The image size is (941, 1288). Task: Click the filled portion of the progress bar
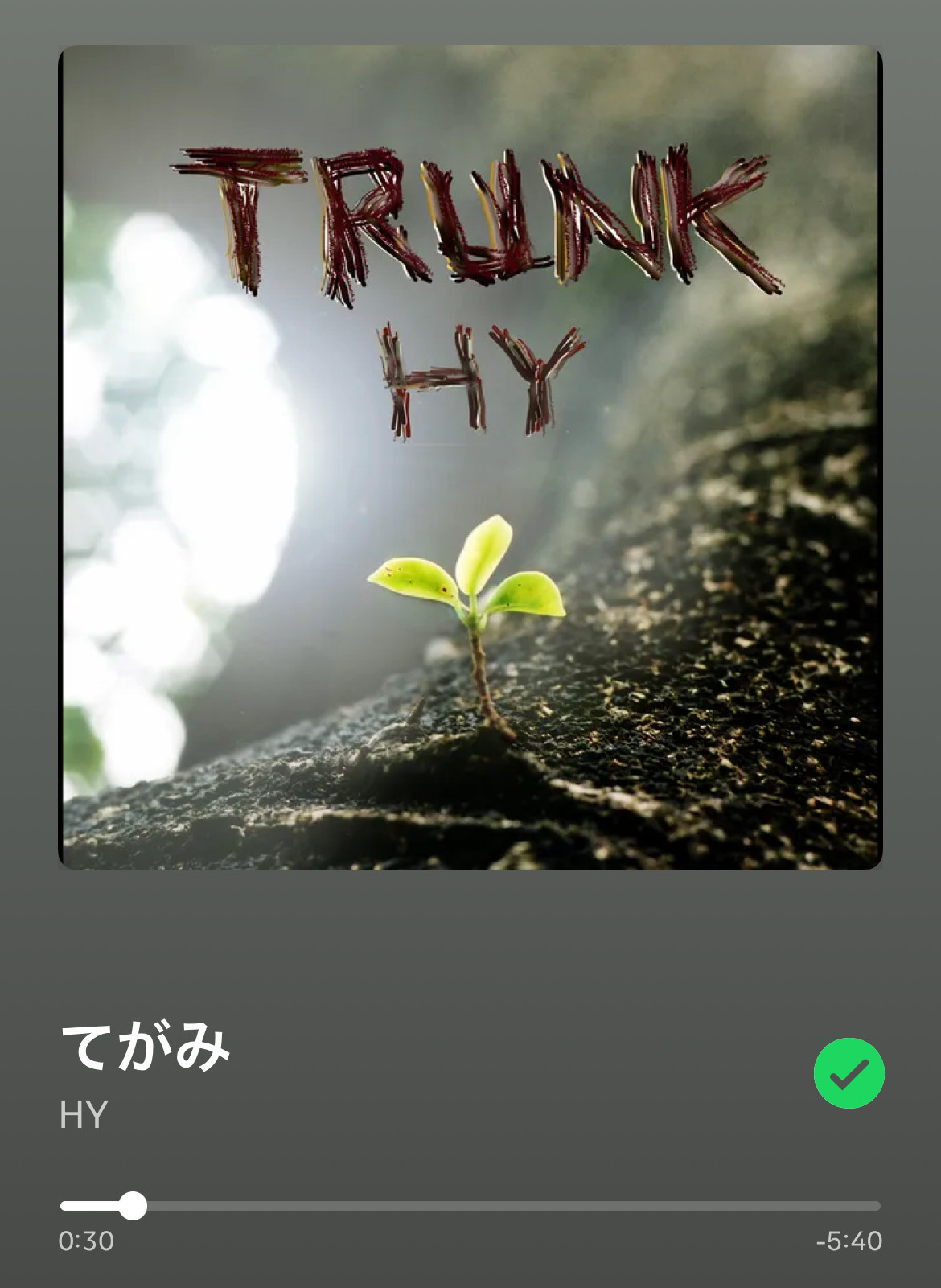(97, 1204)
